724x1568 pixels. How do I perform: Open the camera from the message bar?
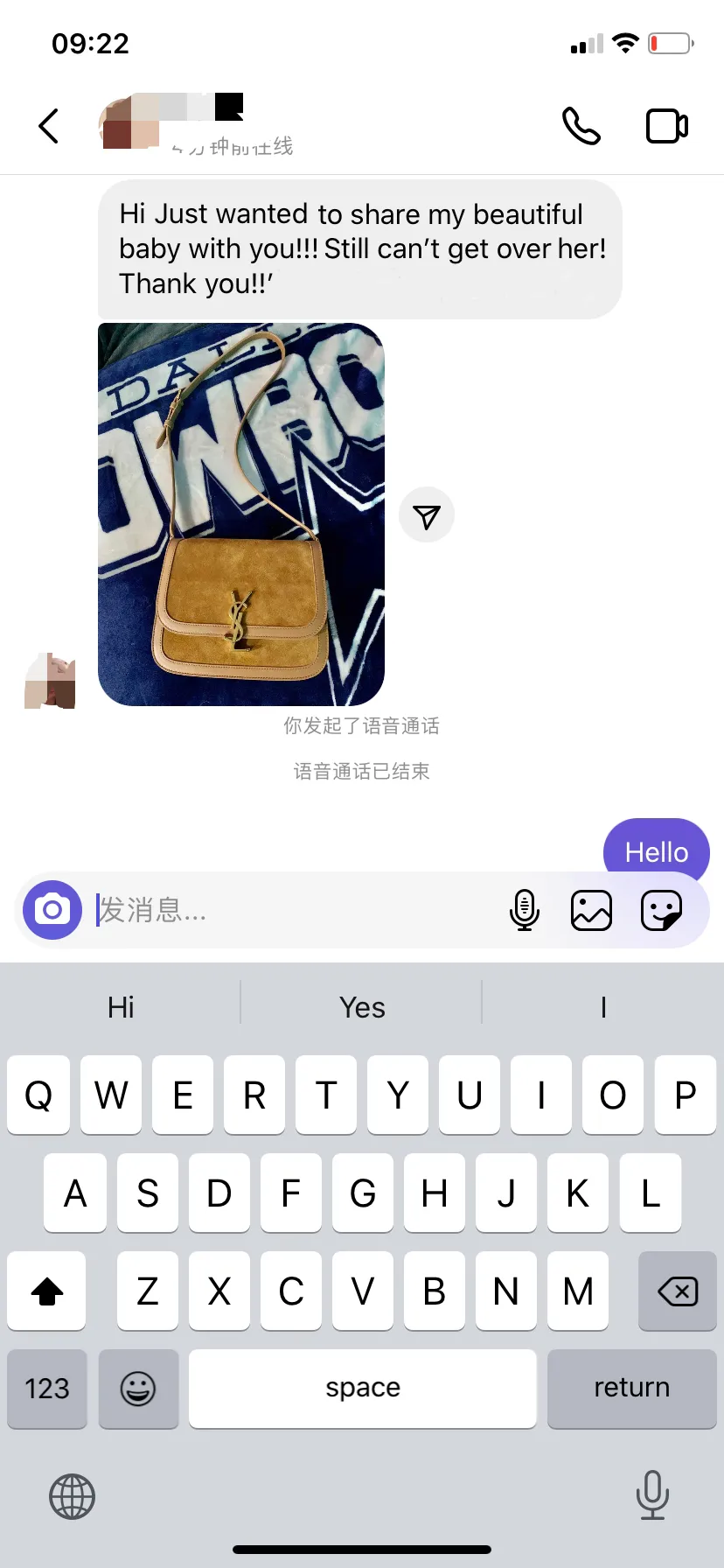tap(52, 910)
